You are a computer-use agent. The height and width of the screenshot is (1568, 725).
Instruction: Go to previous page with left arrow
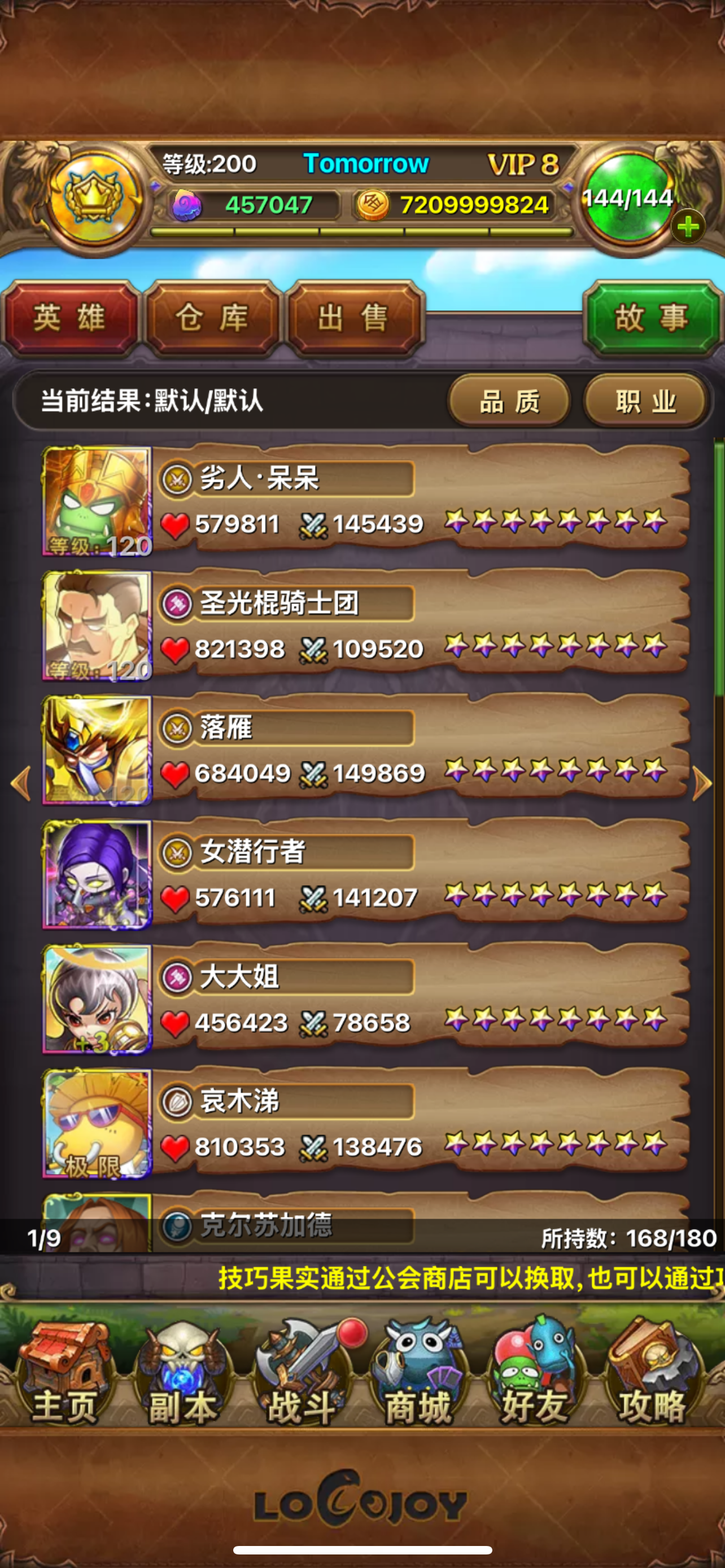pyautogui.click(x=21, y=783)
